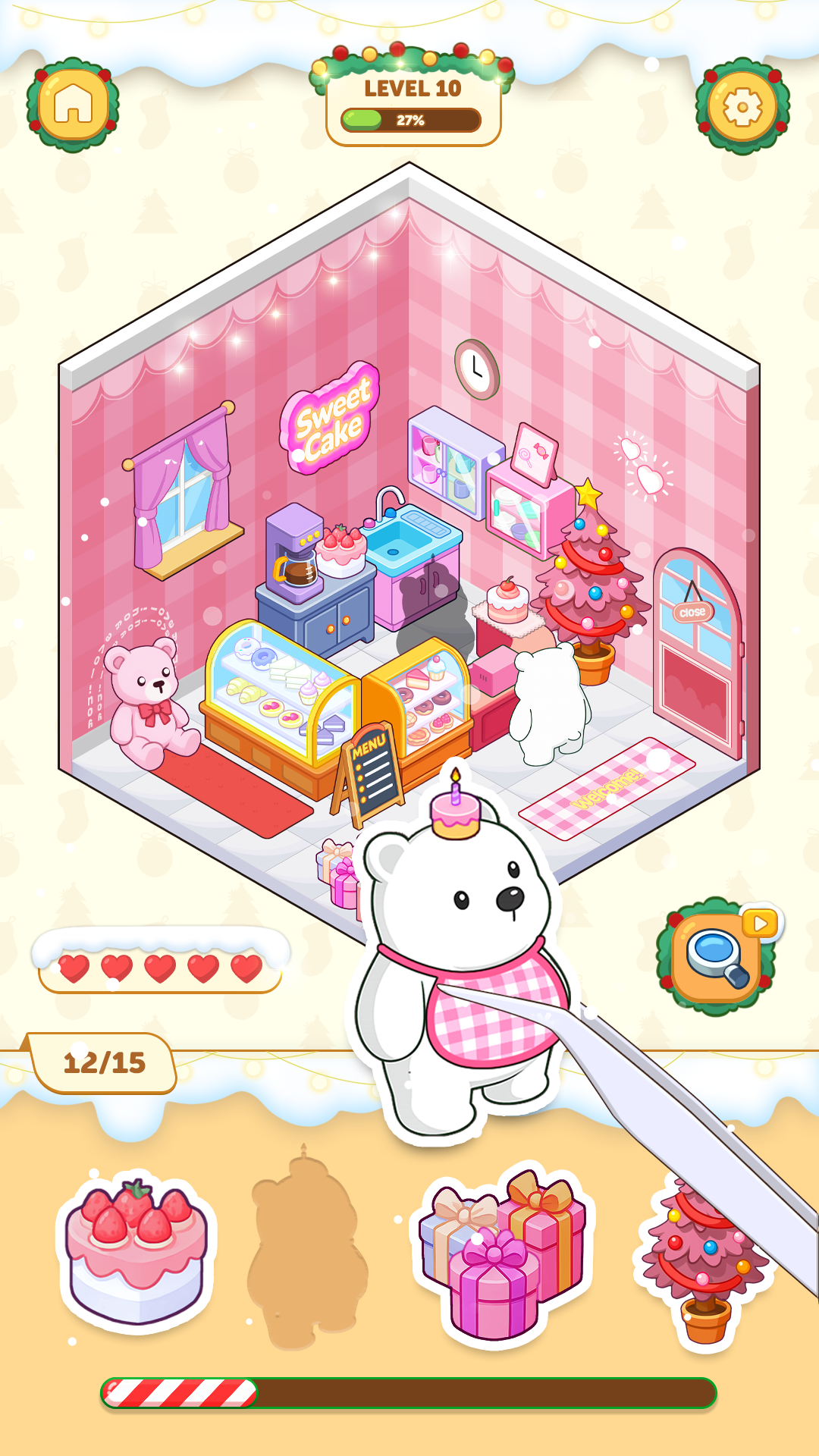The height and width of the screenshot is (1456, 819).
Task: Go to the home screen button
Action: (x=73, y=104)
